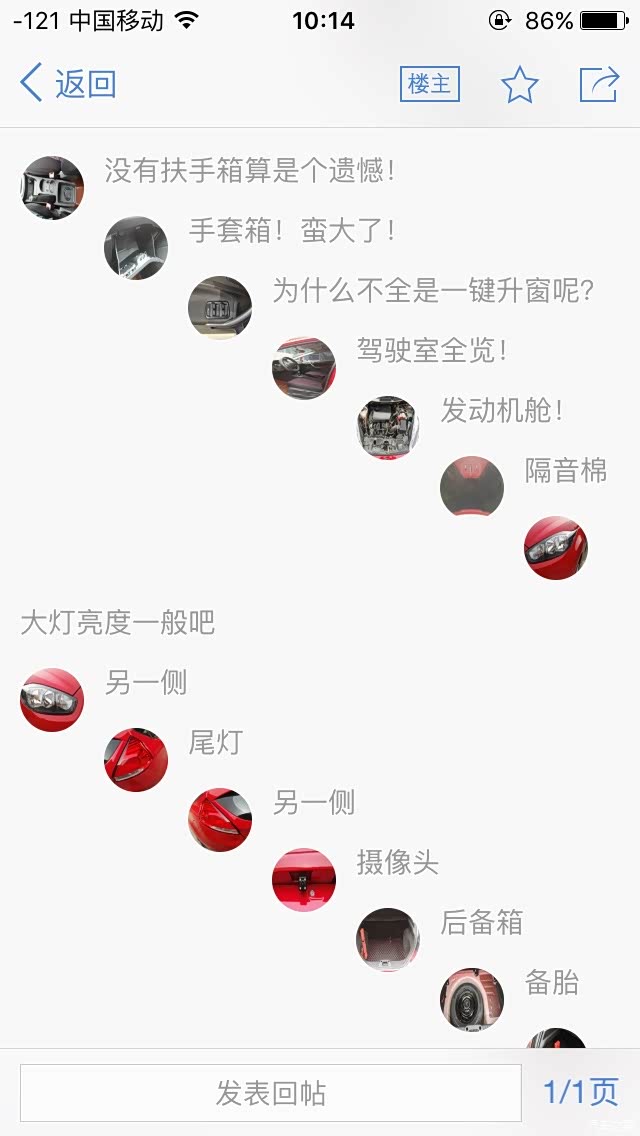This screenshot has height=1136, width=640.
Task: Open the 发表回帖 reply field
Action: tap(270, 1093)
